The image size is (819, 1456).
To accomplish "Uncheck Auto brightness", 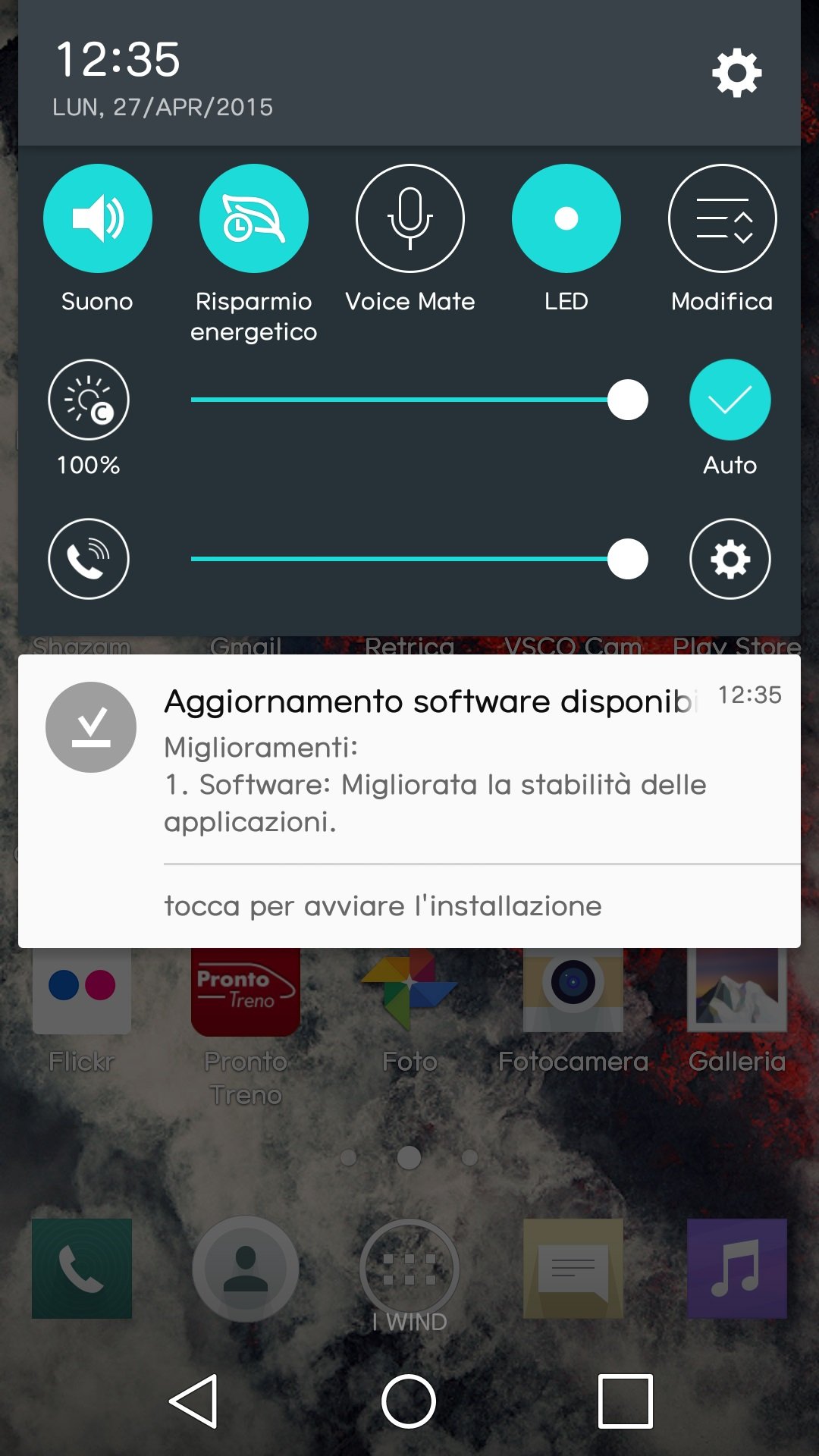I will [730, 400].
